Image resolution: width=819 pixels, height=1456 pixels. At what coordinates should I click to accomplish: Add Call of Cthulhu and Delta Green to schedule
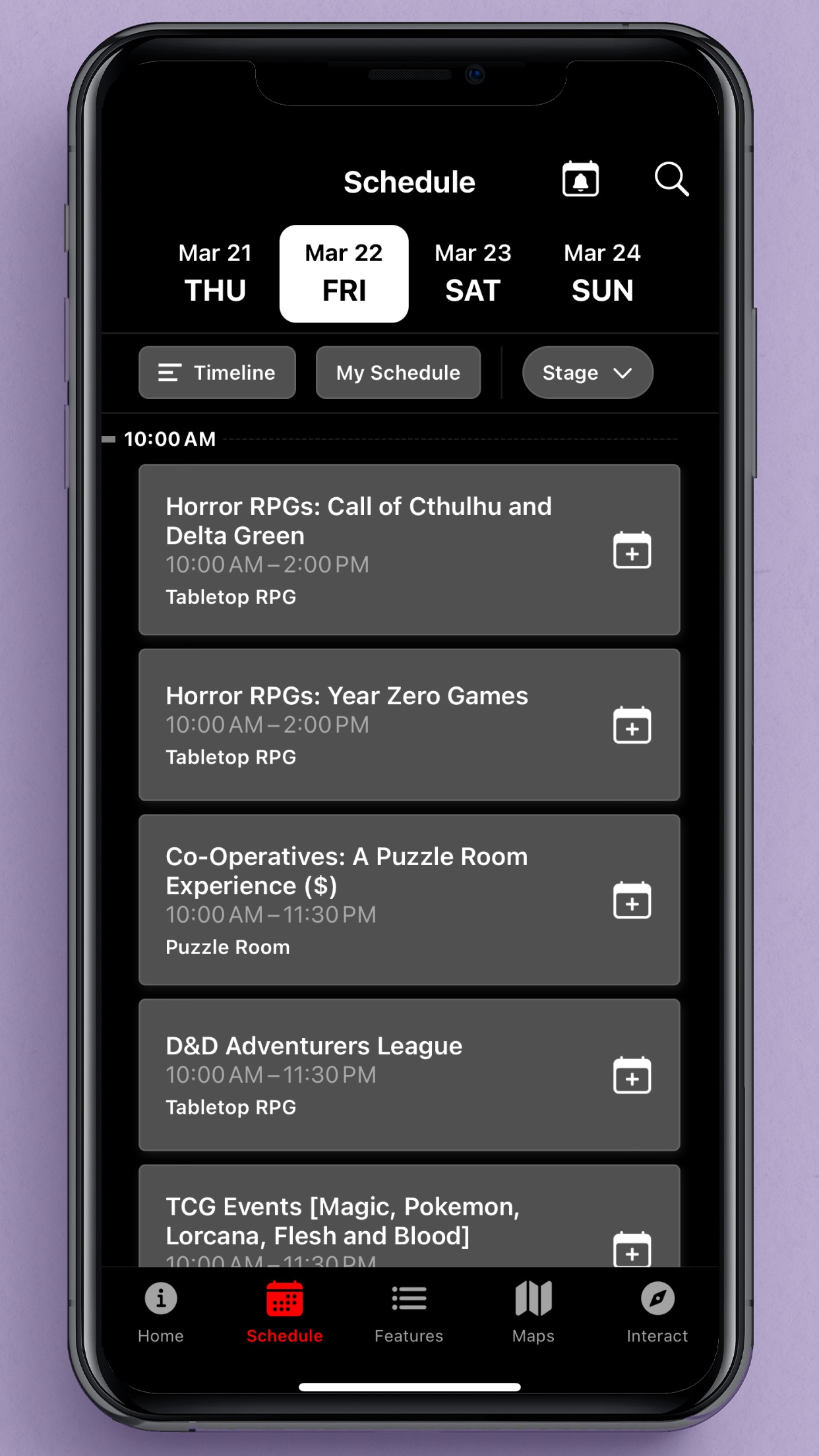(x=632, y=550)
